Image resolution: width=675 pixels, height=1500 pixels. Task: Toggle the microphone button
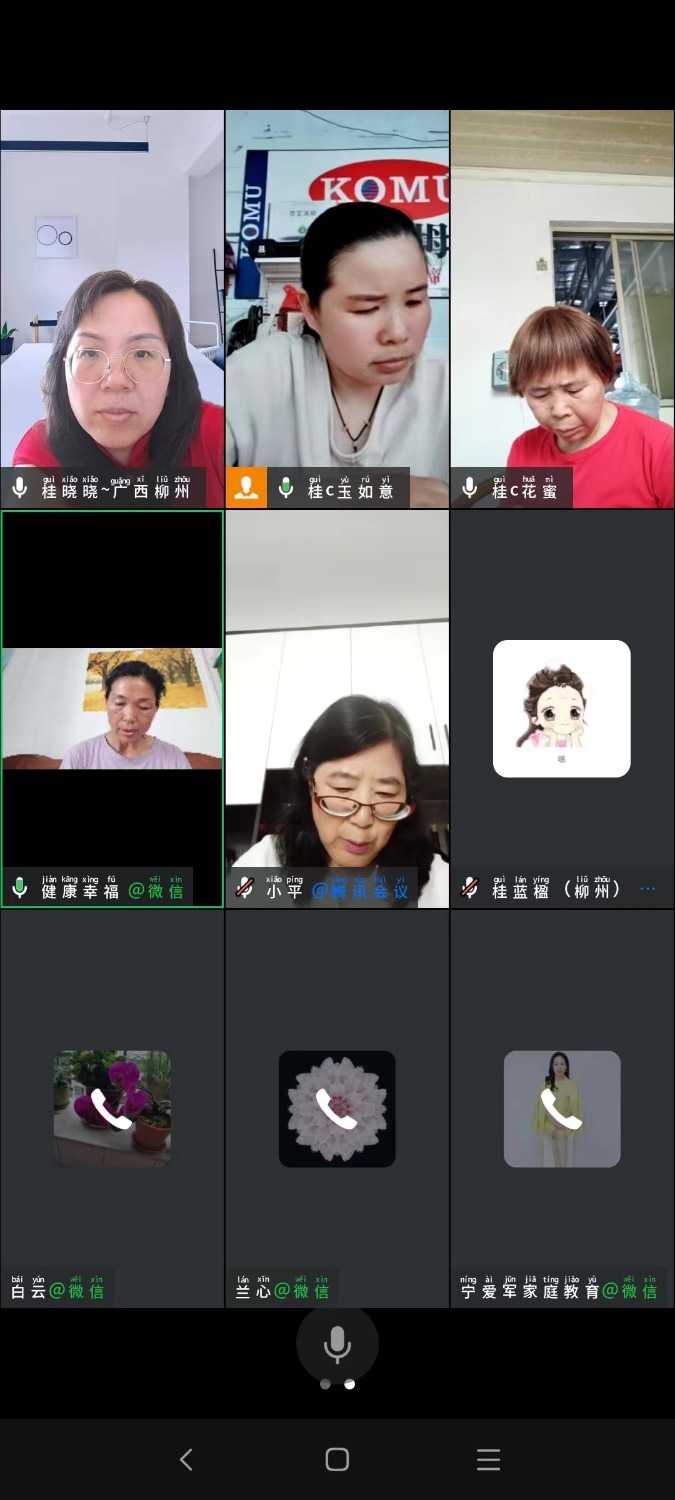click(x=337, y=1343)
